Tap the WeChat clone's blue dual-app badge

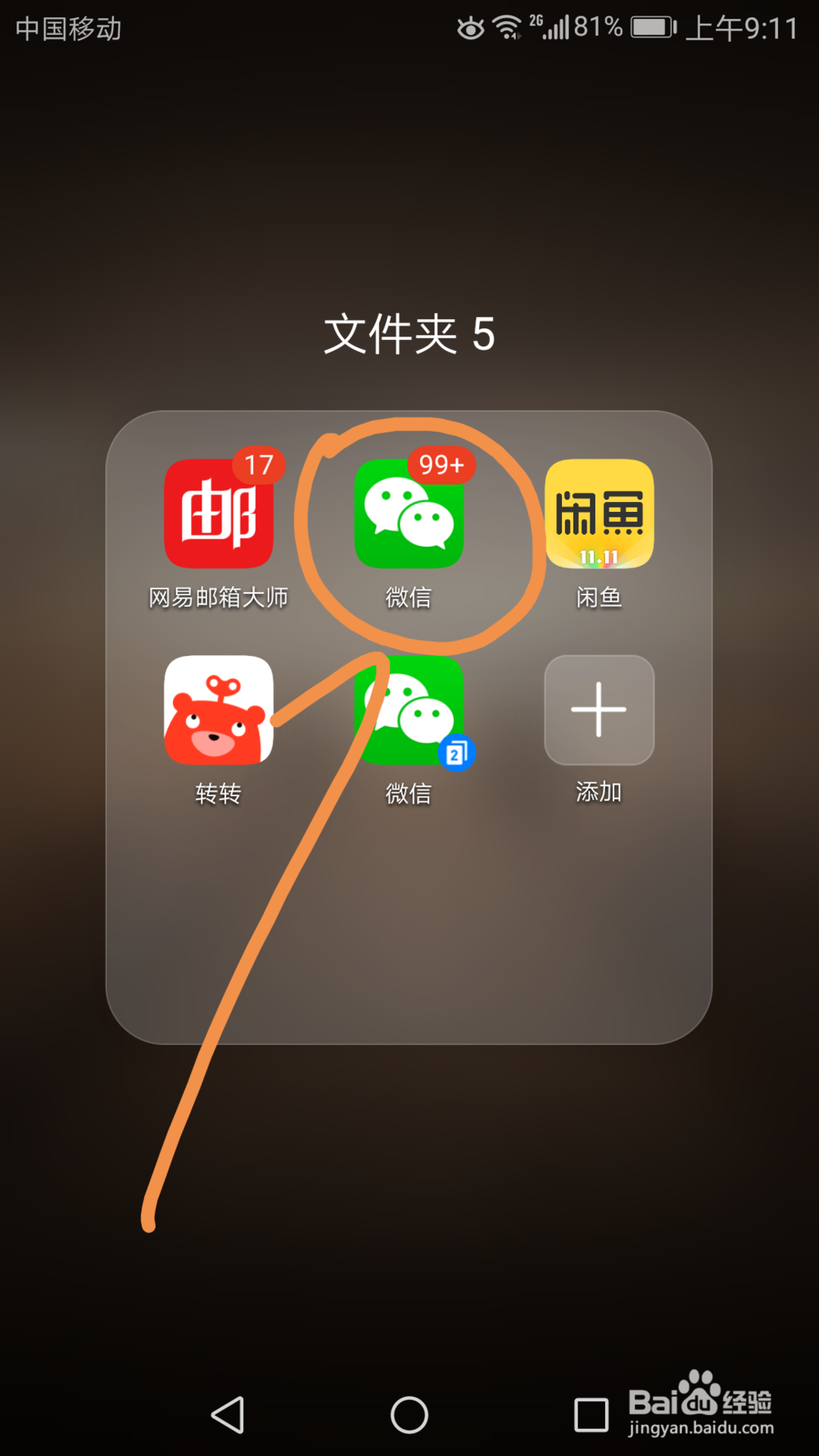coord(459,752)
